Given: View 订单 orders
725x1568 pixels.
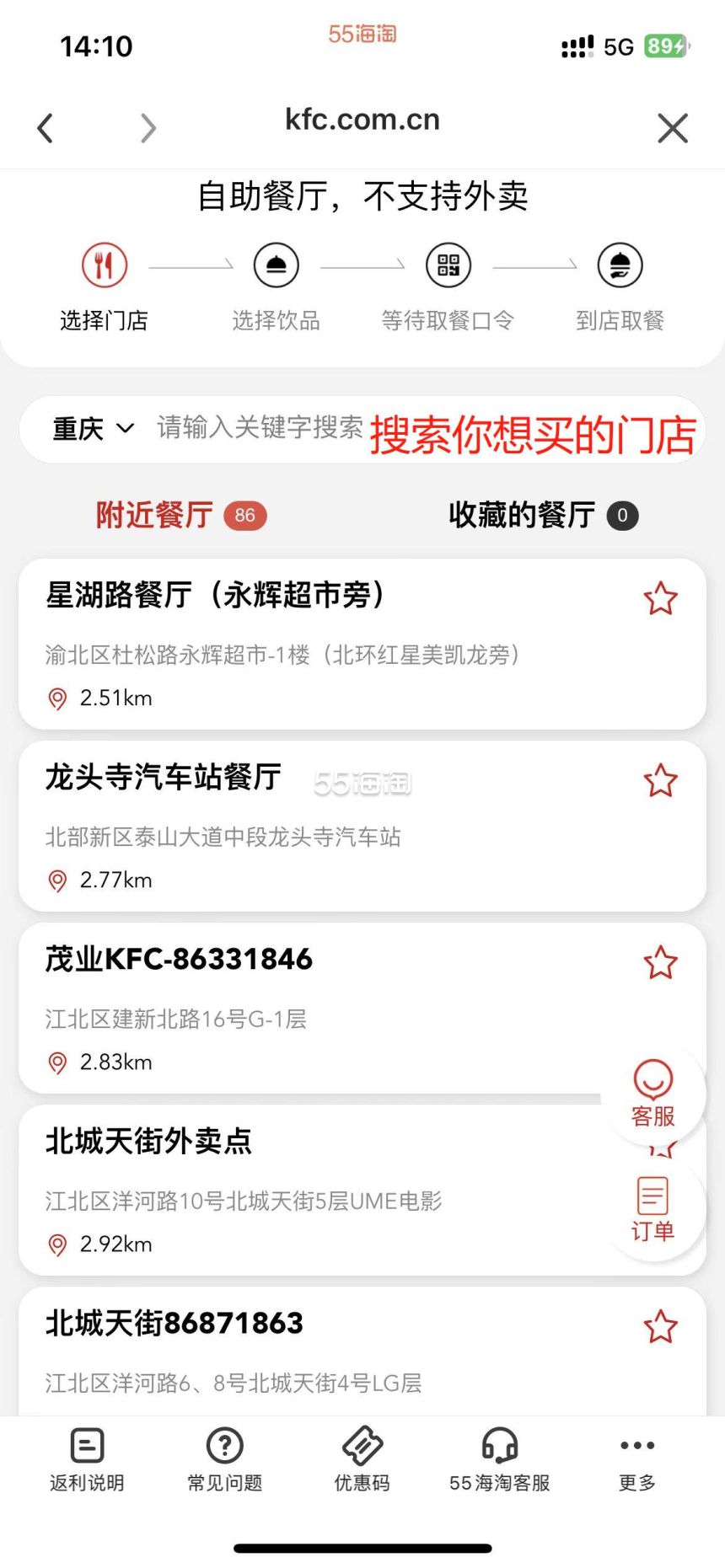Looking at the screenshot, I should click(652, 1209).
